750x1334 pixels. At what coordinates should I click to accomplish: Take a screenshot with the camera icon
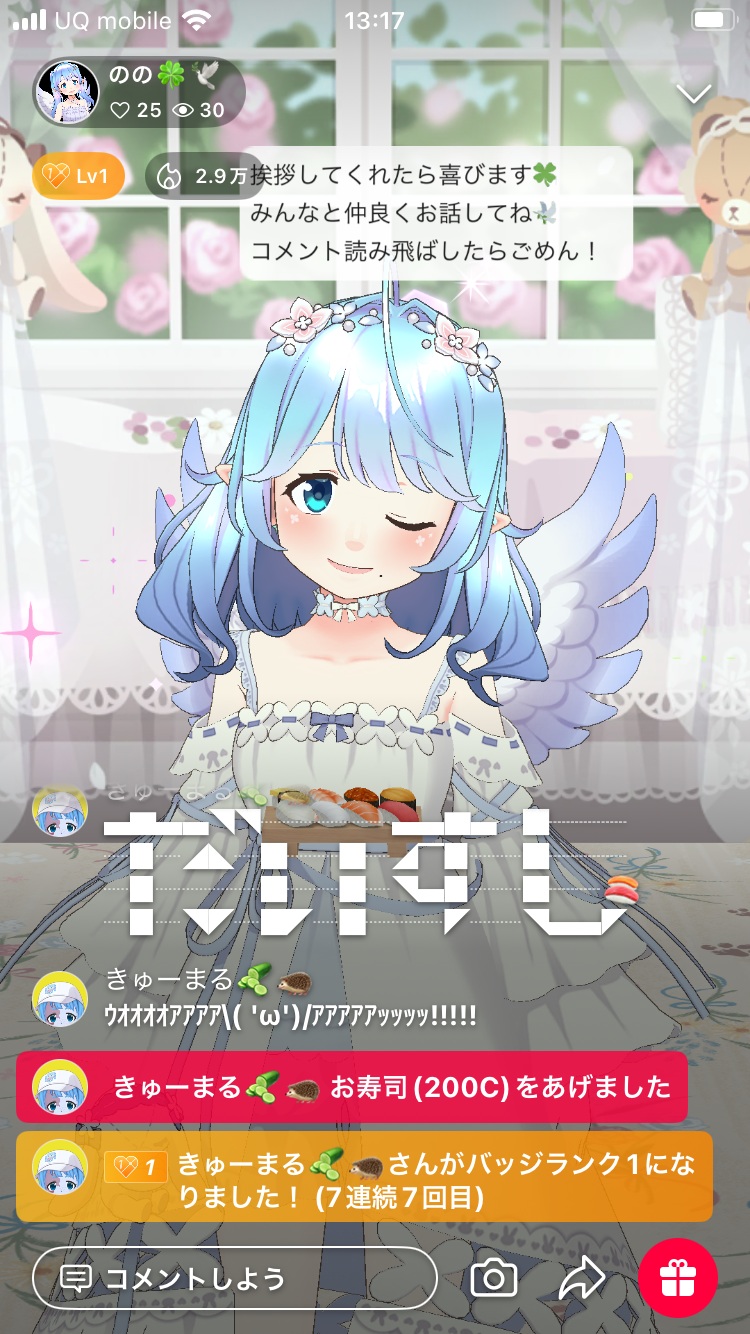click(x=494, y=1278)
